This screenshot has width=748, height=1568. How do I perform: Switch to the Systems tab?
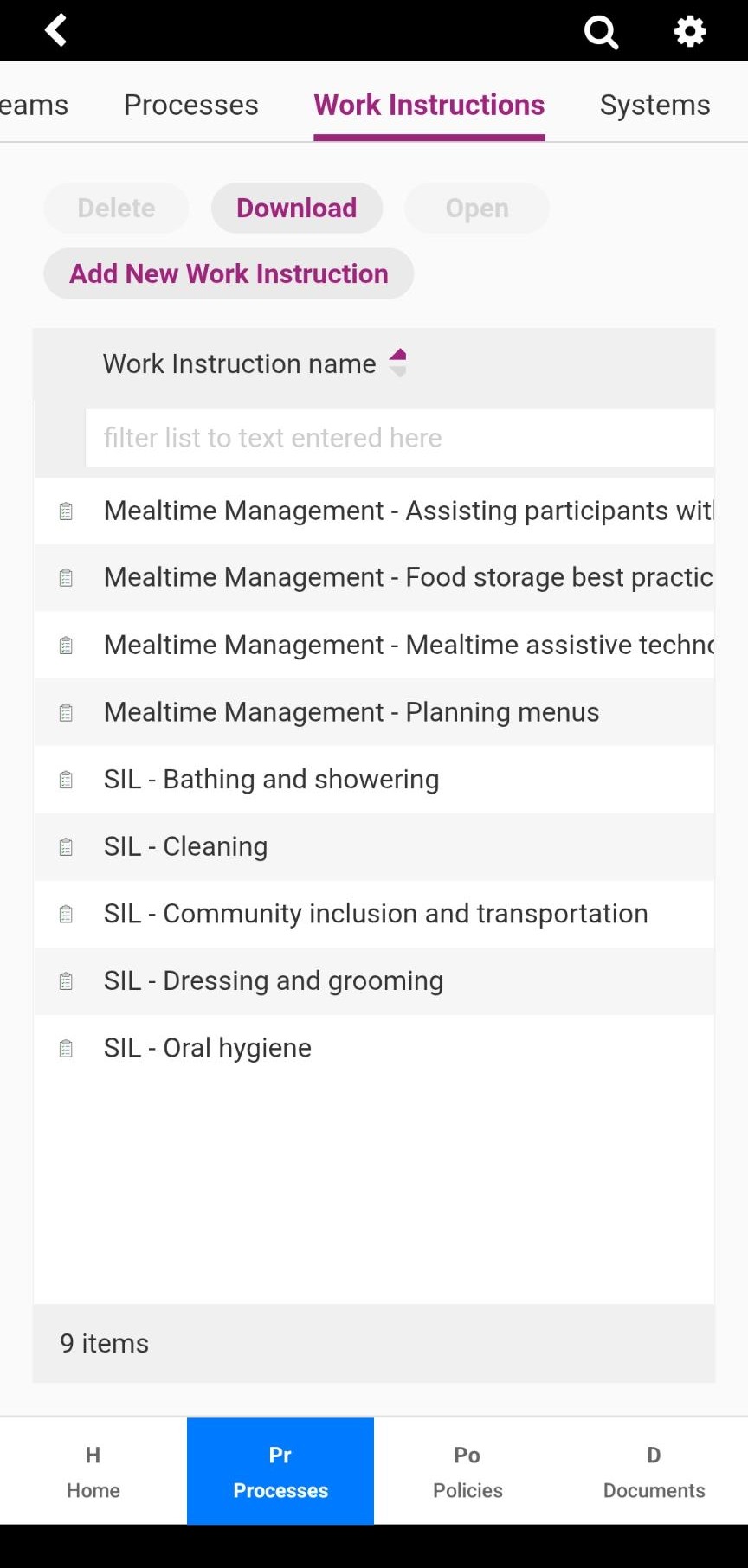pos(655,105)
